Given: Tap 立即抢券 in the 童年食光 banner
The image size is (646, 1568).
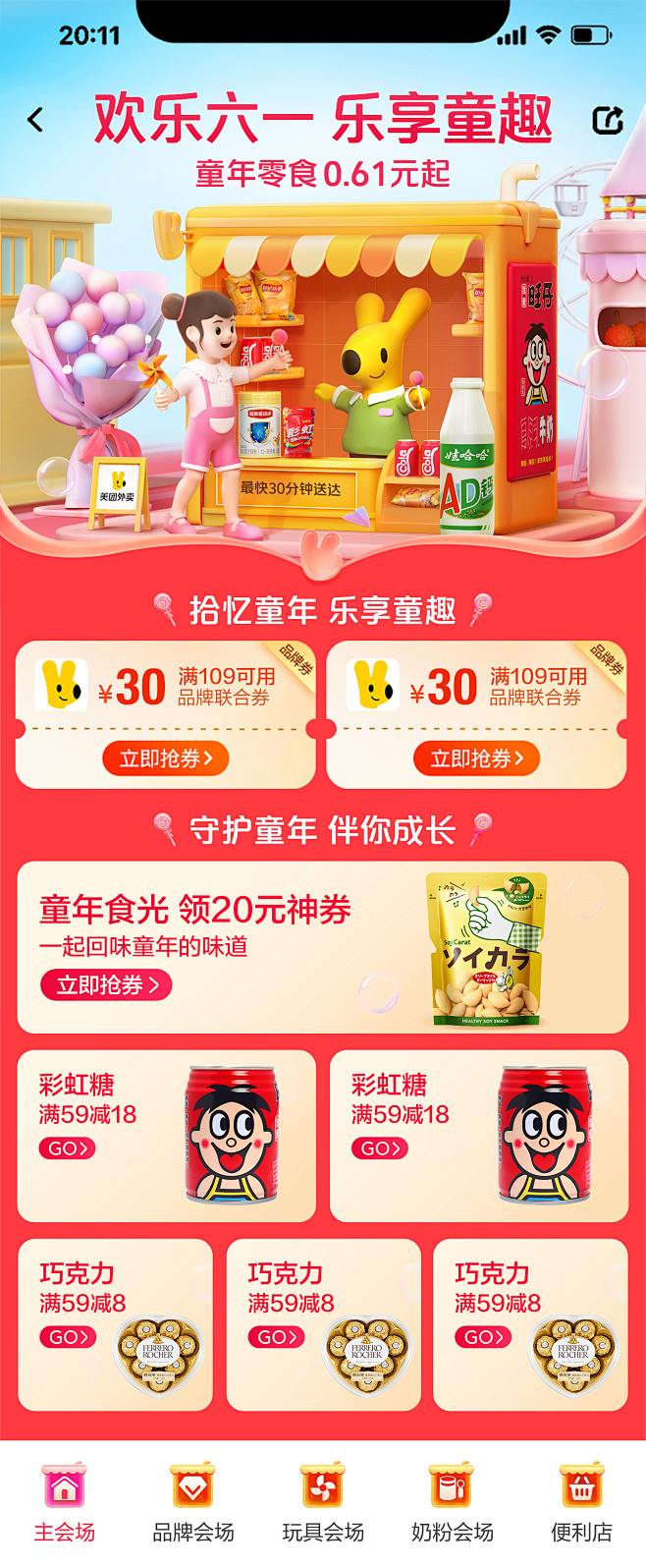Looking at the screenshot, I should (x=106, y=985).
